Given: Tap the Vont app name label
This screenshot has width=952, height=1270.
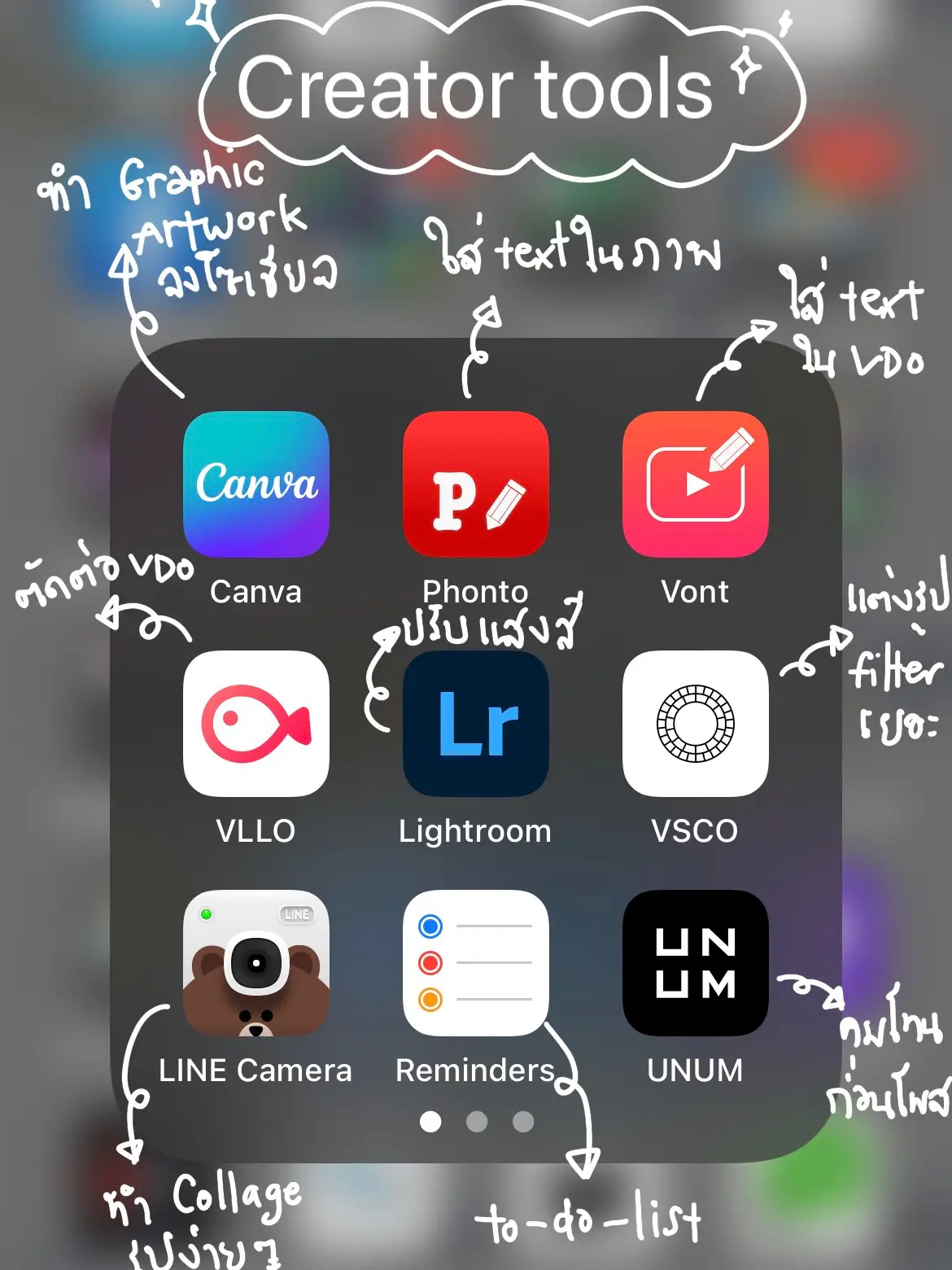Looking at the screenshot, I should click(695, 593).
